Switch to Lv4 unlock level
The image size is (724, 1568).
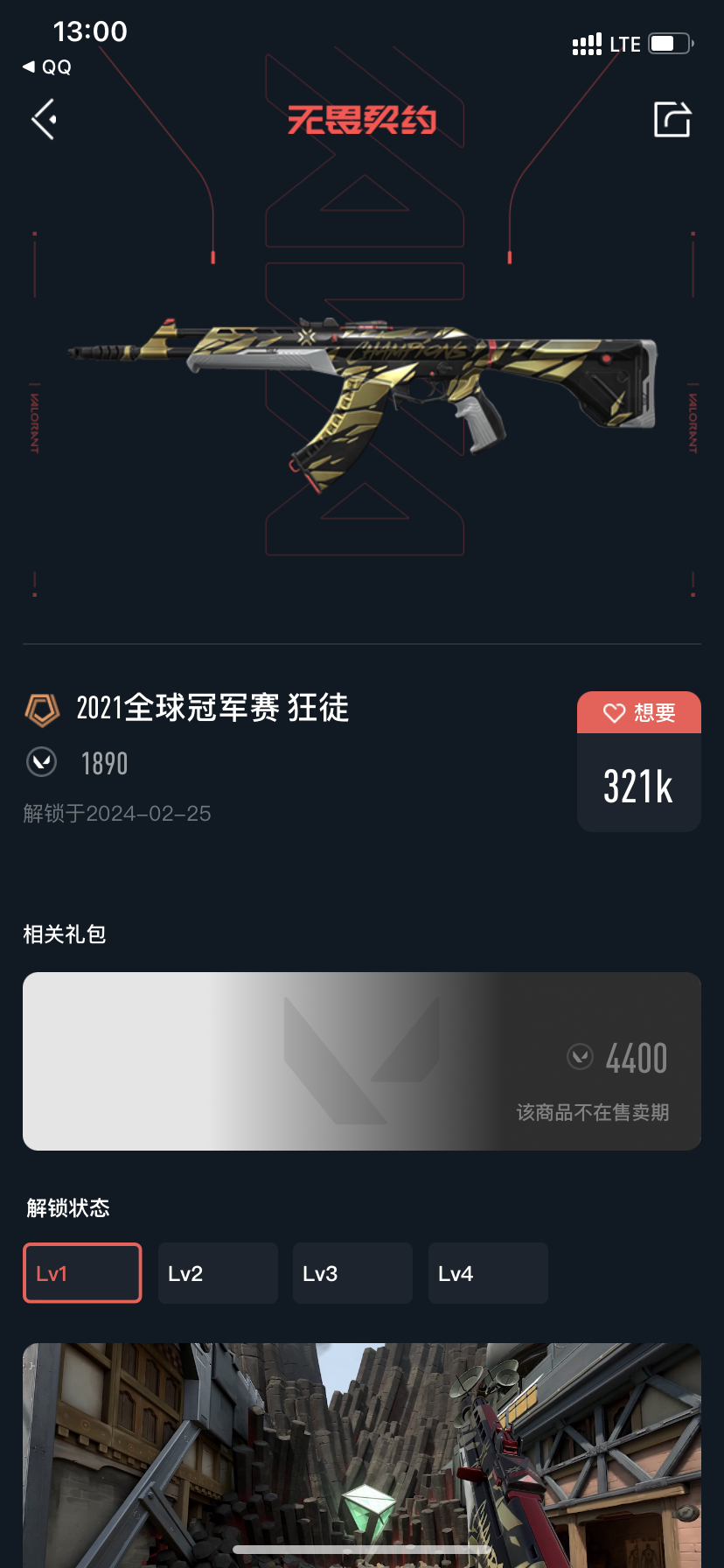click(x=488, y=1273)
